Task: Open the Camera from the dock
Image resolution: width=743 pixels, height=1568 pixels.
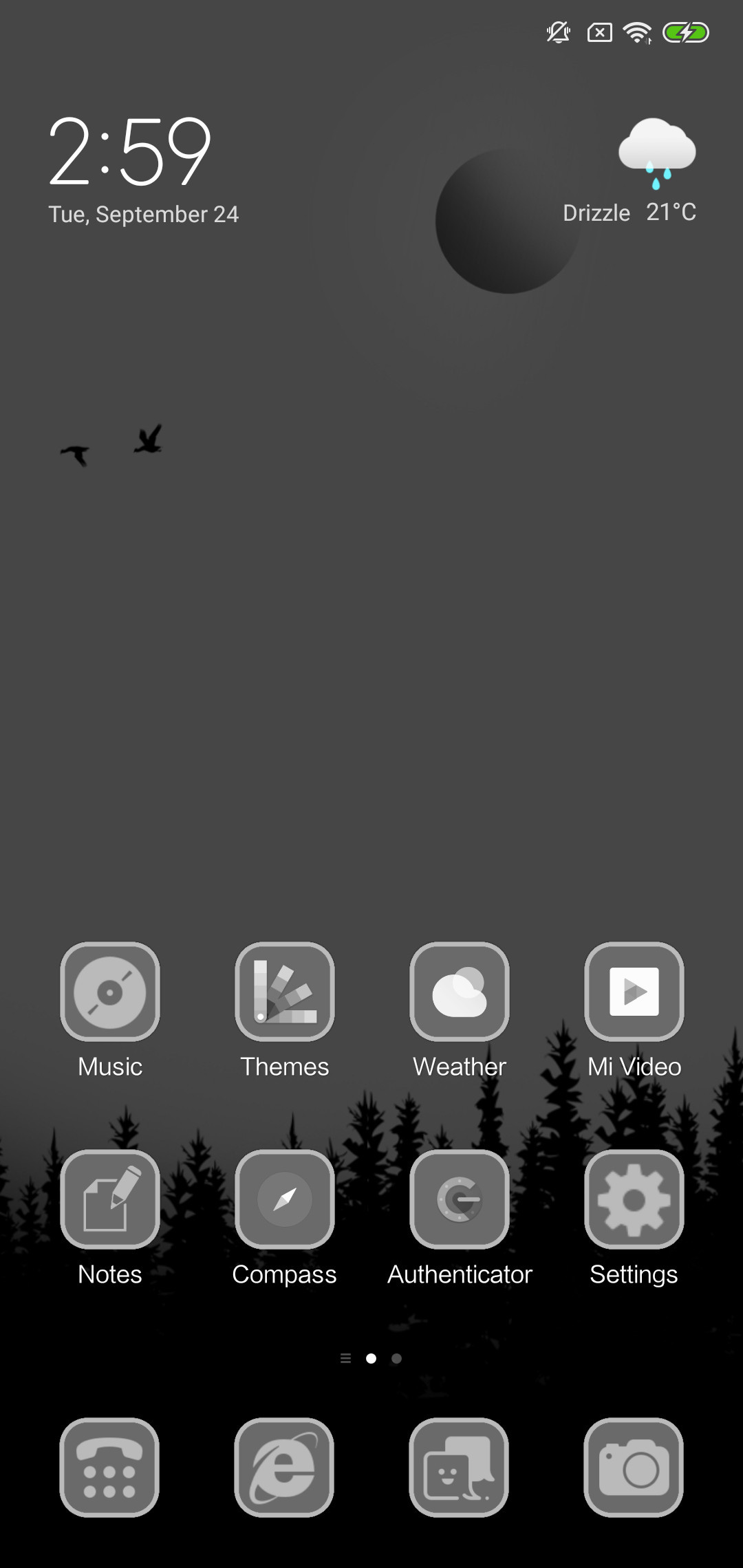Action: point(634,1468)
